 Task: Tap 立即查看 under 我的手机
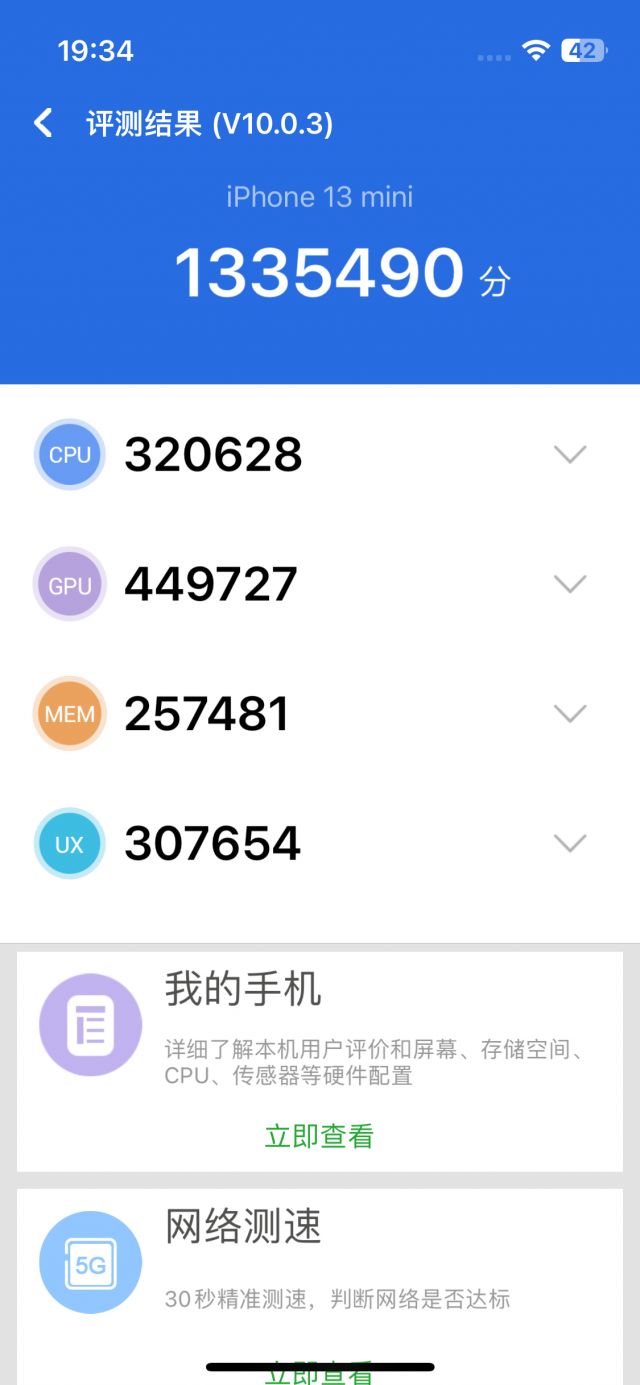coord(319,1136)
